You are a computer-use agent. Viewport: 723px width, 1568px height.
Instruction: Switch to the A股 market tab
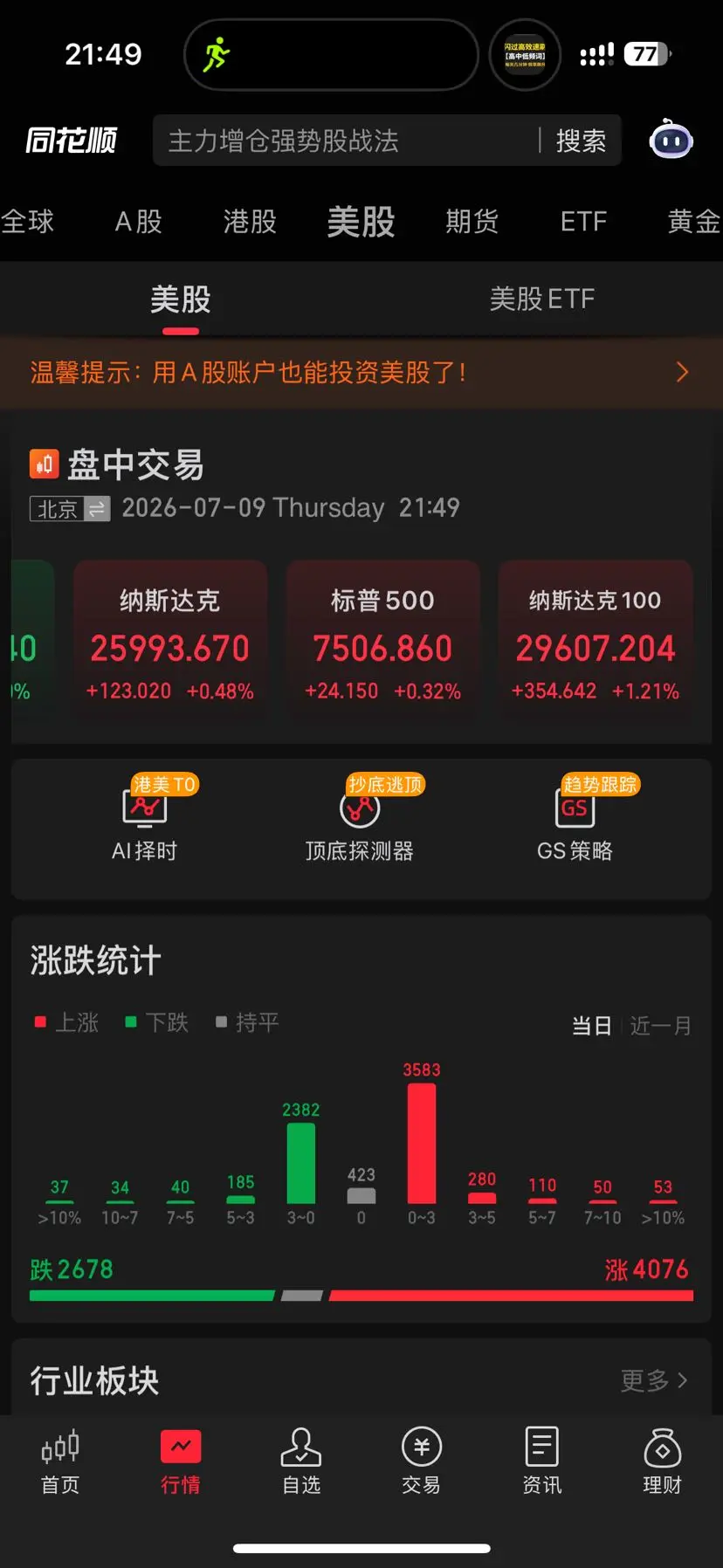(139, 222)
